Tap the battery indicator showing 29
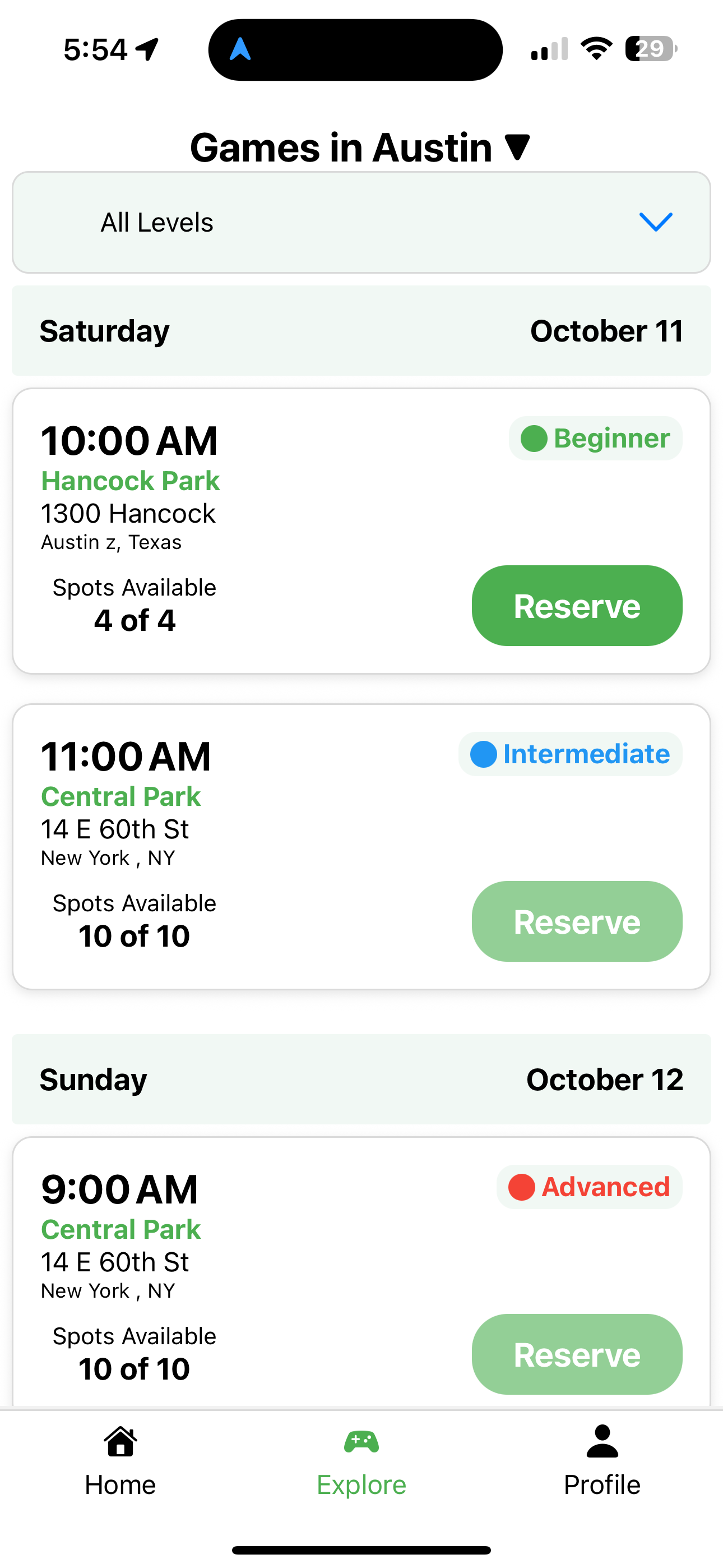723x1568 pixels. pos(650,49)
